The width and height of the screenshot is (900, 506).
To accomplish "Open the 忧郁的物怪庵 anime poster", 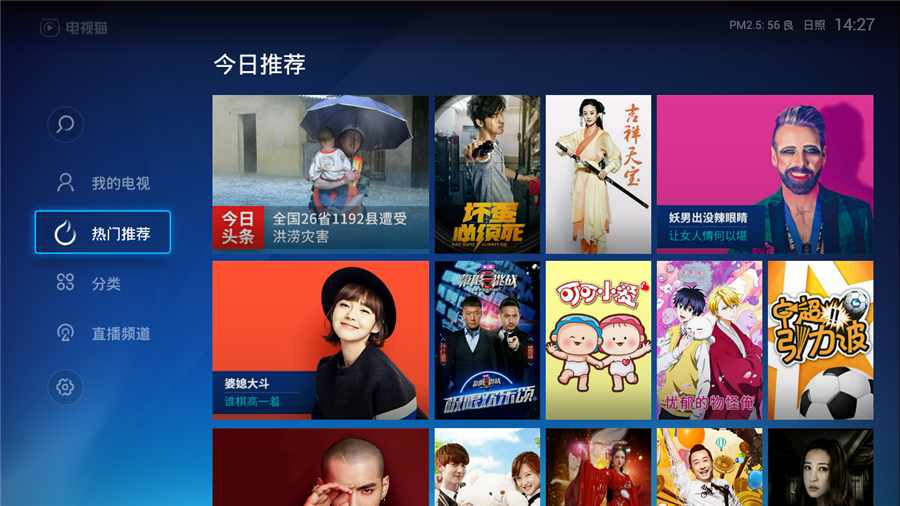I will pos(709,340).
